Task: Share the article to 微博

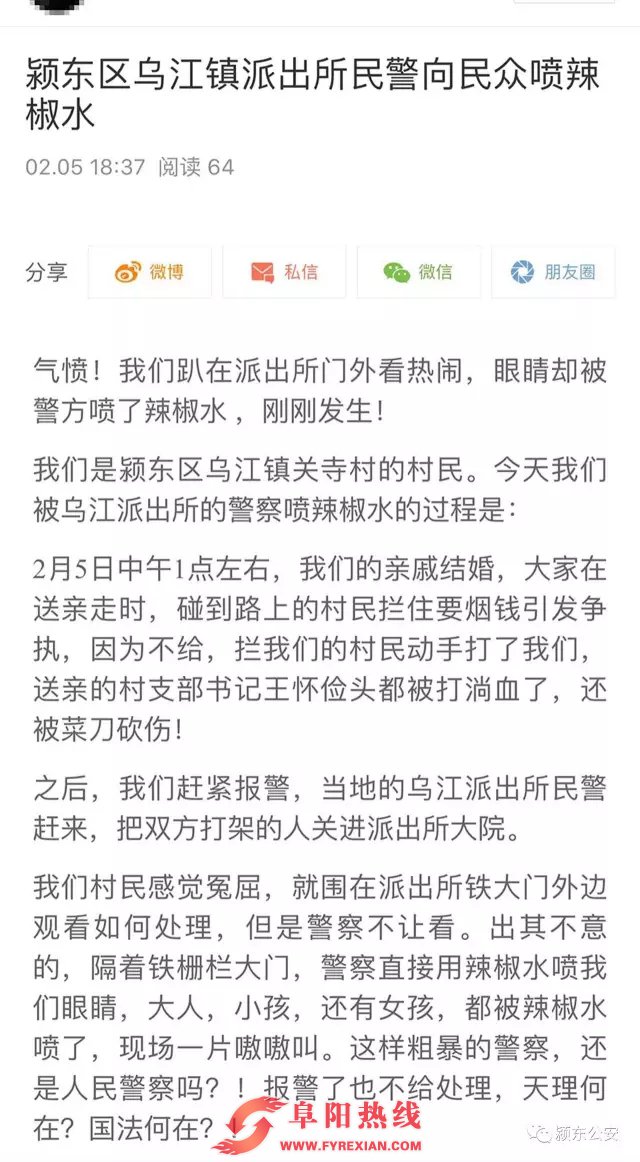Action: coord(150,272)
